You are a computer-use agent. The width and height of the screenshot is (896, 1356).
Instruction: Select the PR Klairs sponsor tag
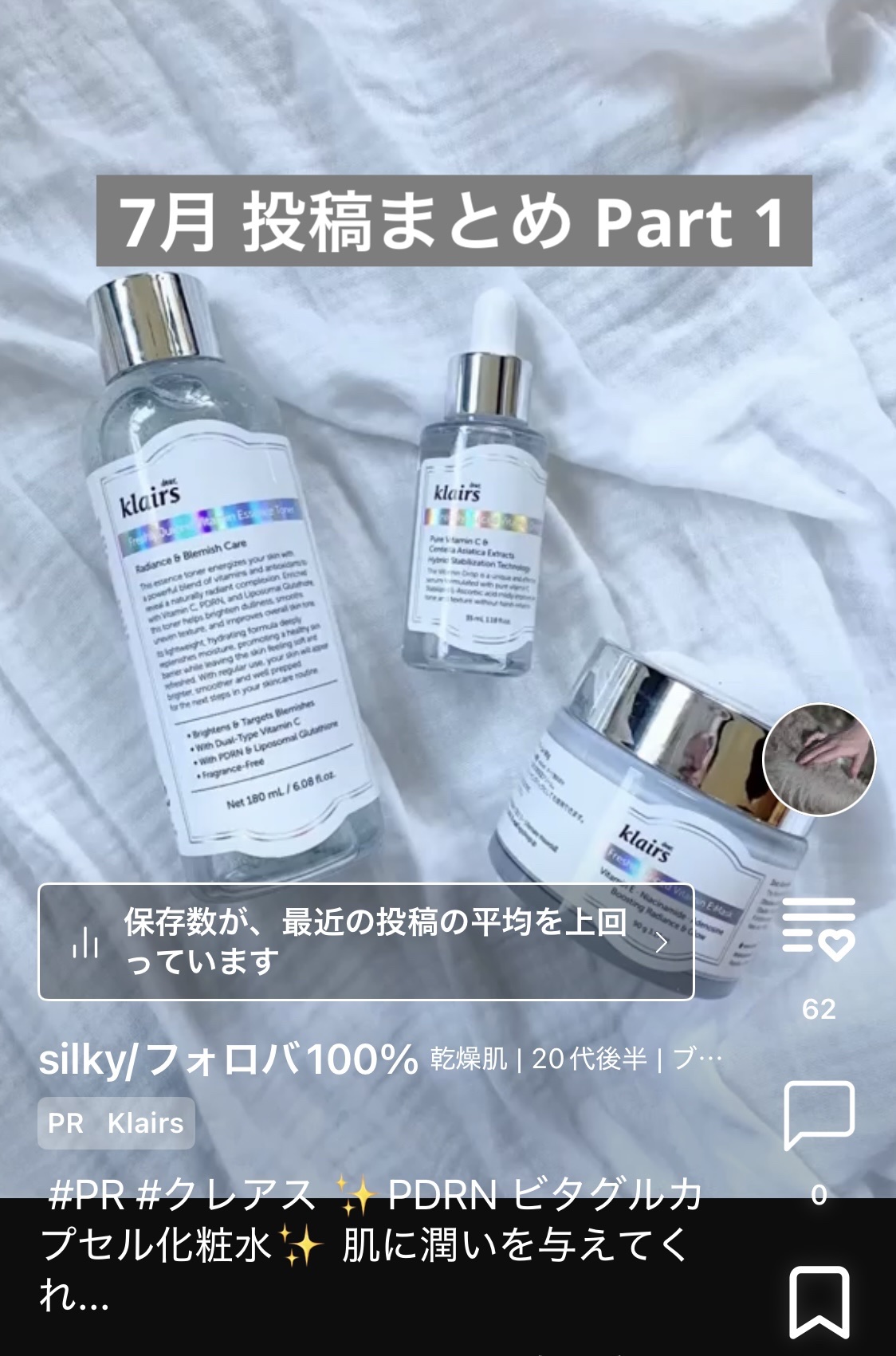pos(116,1122)
